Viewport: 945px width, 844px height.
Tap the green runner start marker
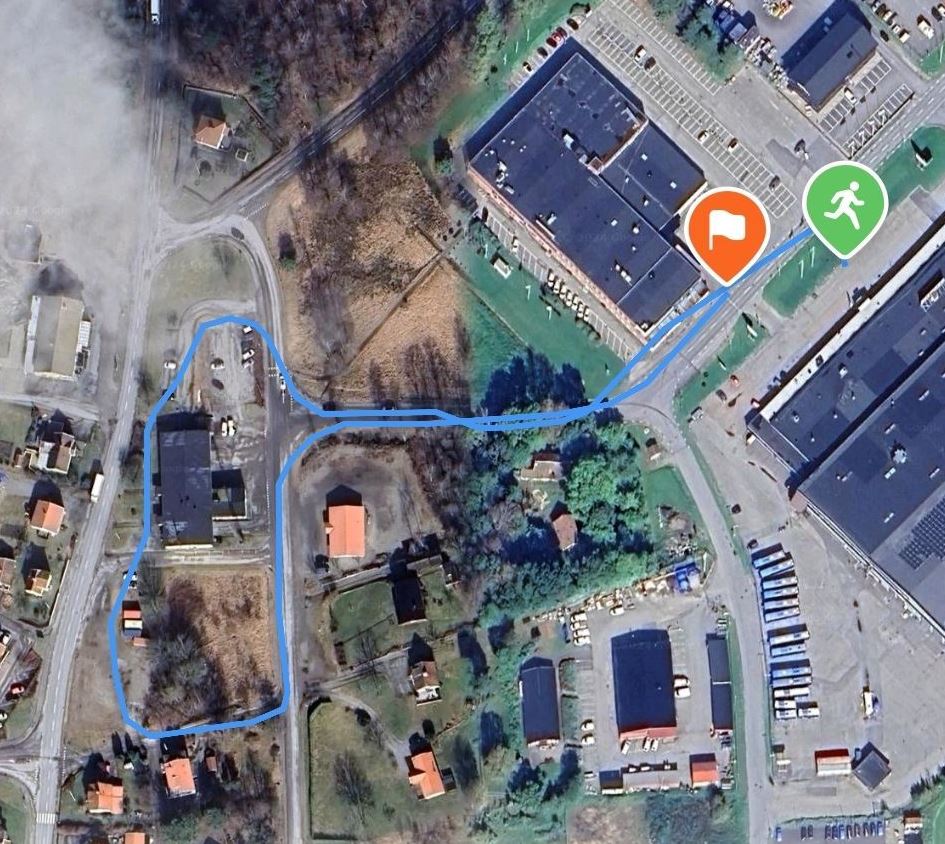[x=845, y=205]
